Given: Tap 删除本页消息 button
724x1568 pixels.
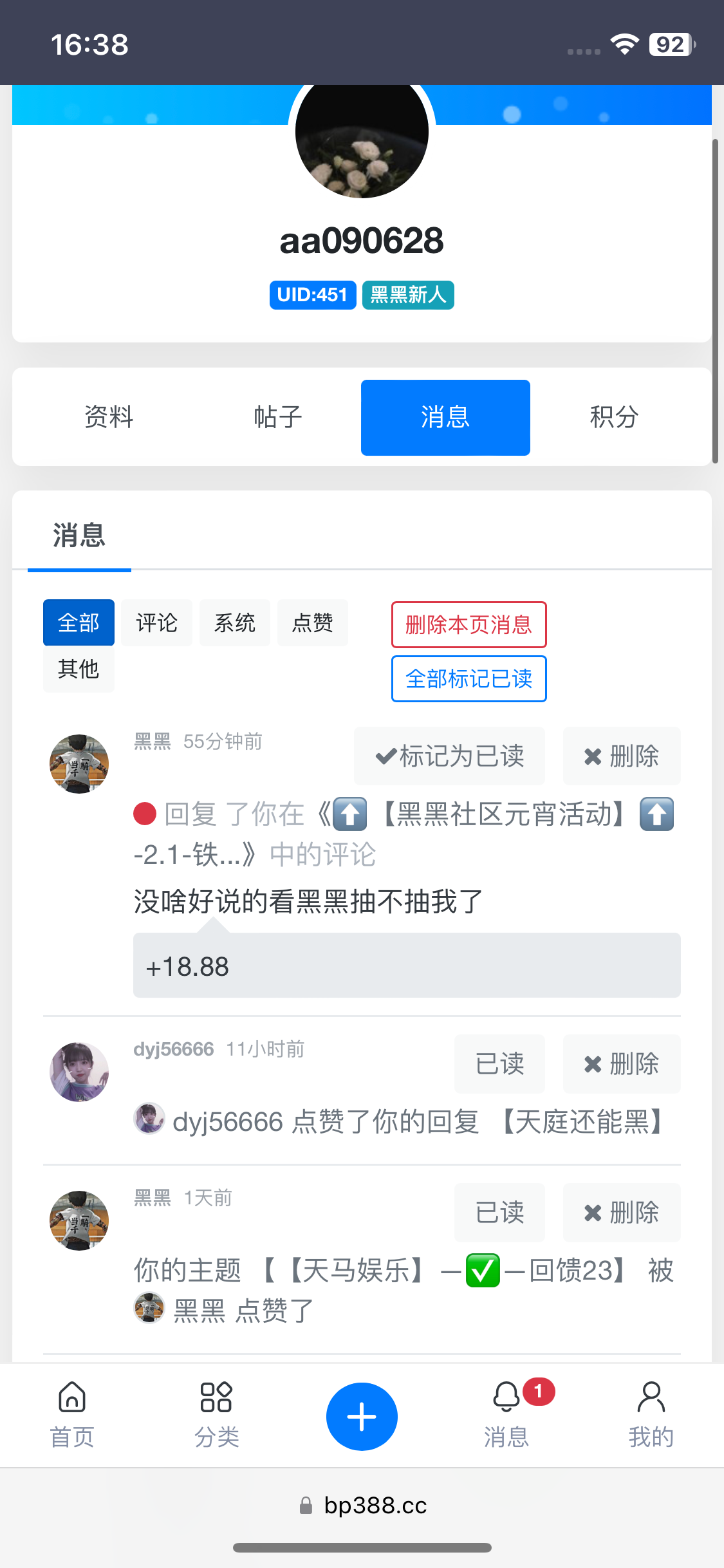Looking at the screenshot, I should click(469, 624).
